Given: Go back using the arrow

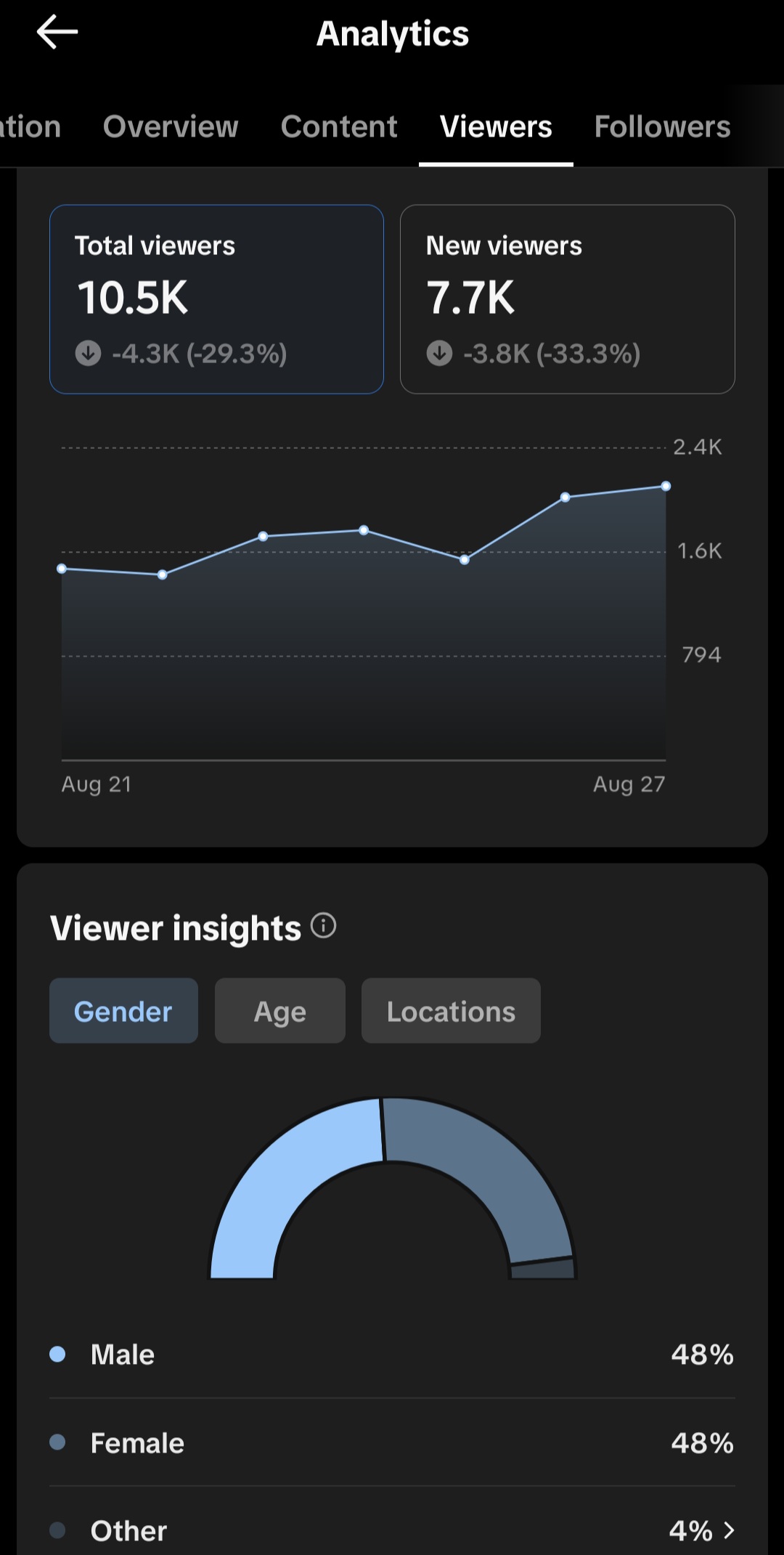Looking at the screenshot, I should coord(57,33).
